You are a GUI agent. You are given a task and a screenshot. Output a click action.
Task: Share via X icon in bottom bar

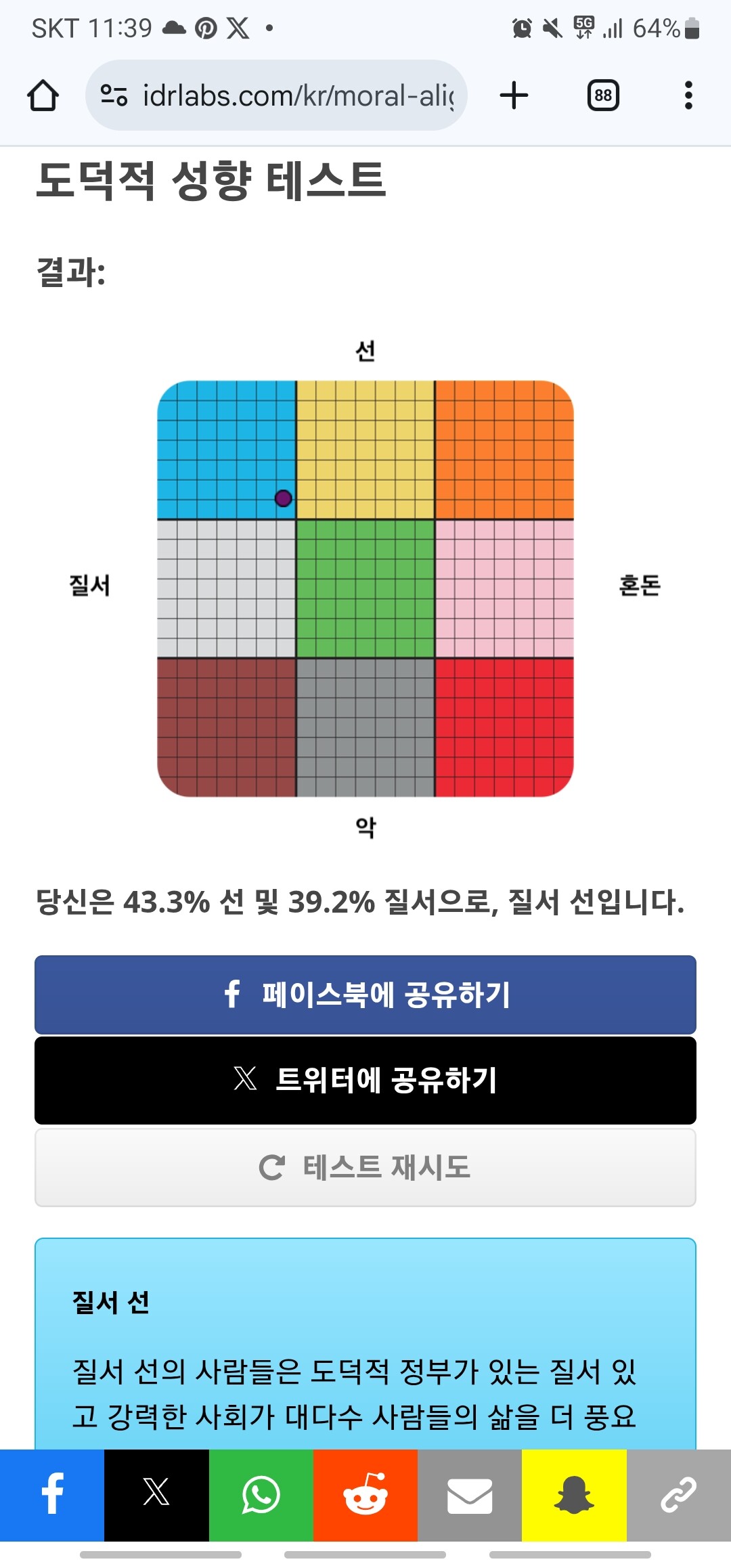coord(156,1495)
